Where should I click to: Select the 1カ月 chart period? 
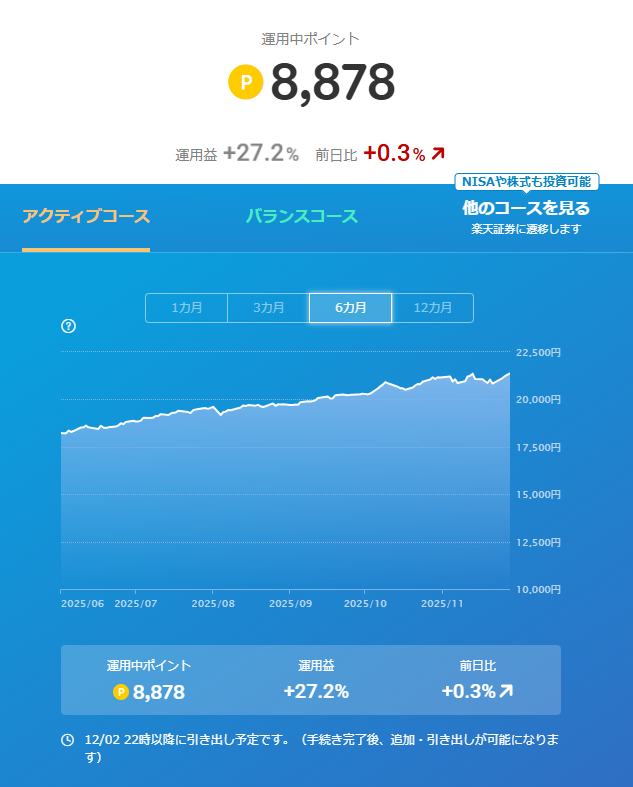click(187, 308)
